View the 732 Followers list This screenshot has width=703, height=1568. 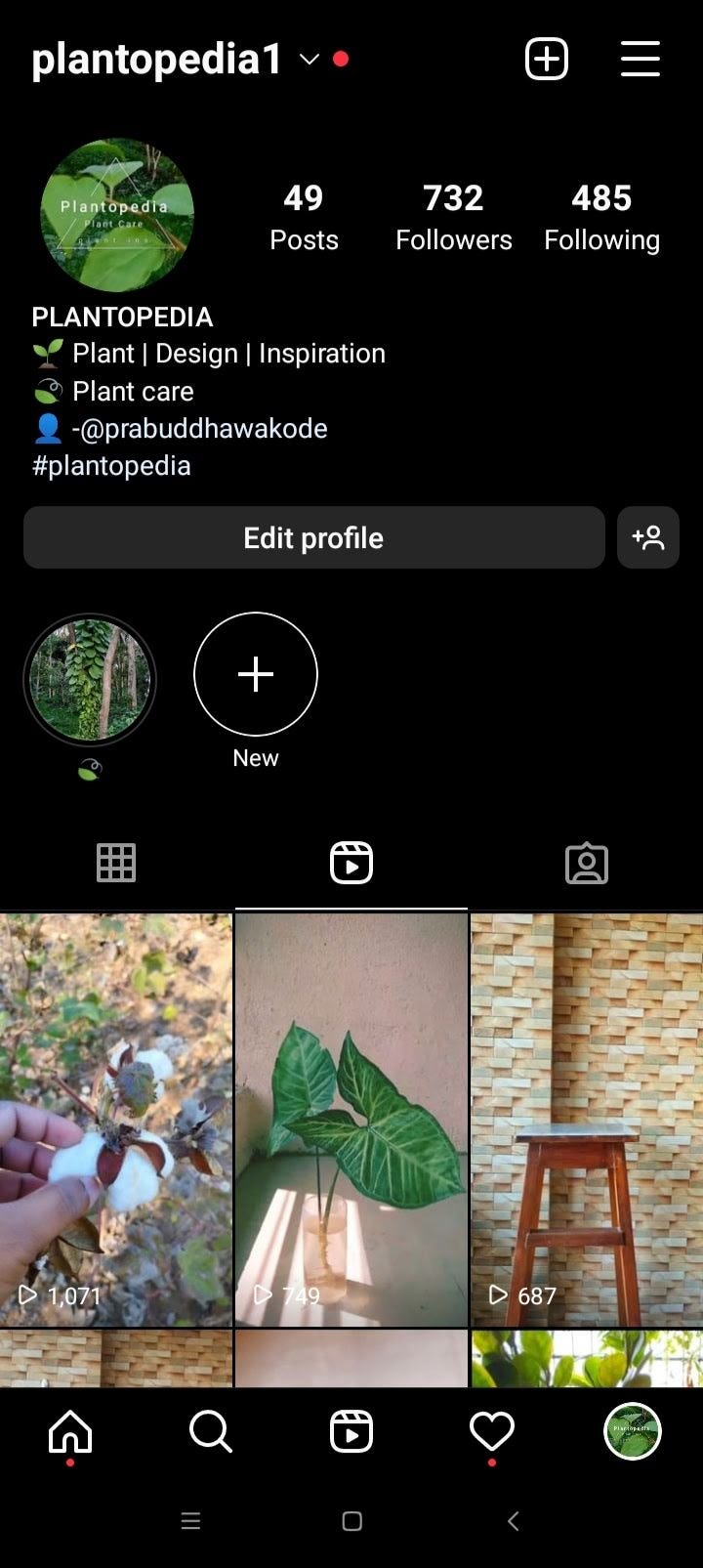(x=453, y=217)
